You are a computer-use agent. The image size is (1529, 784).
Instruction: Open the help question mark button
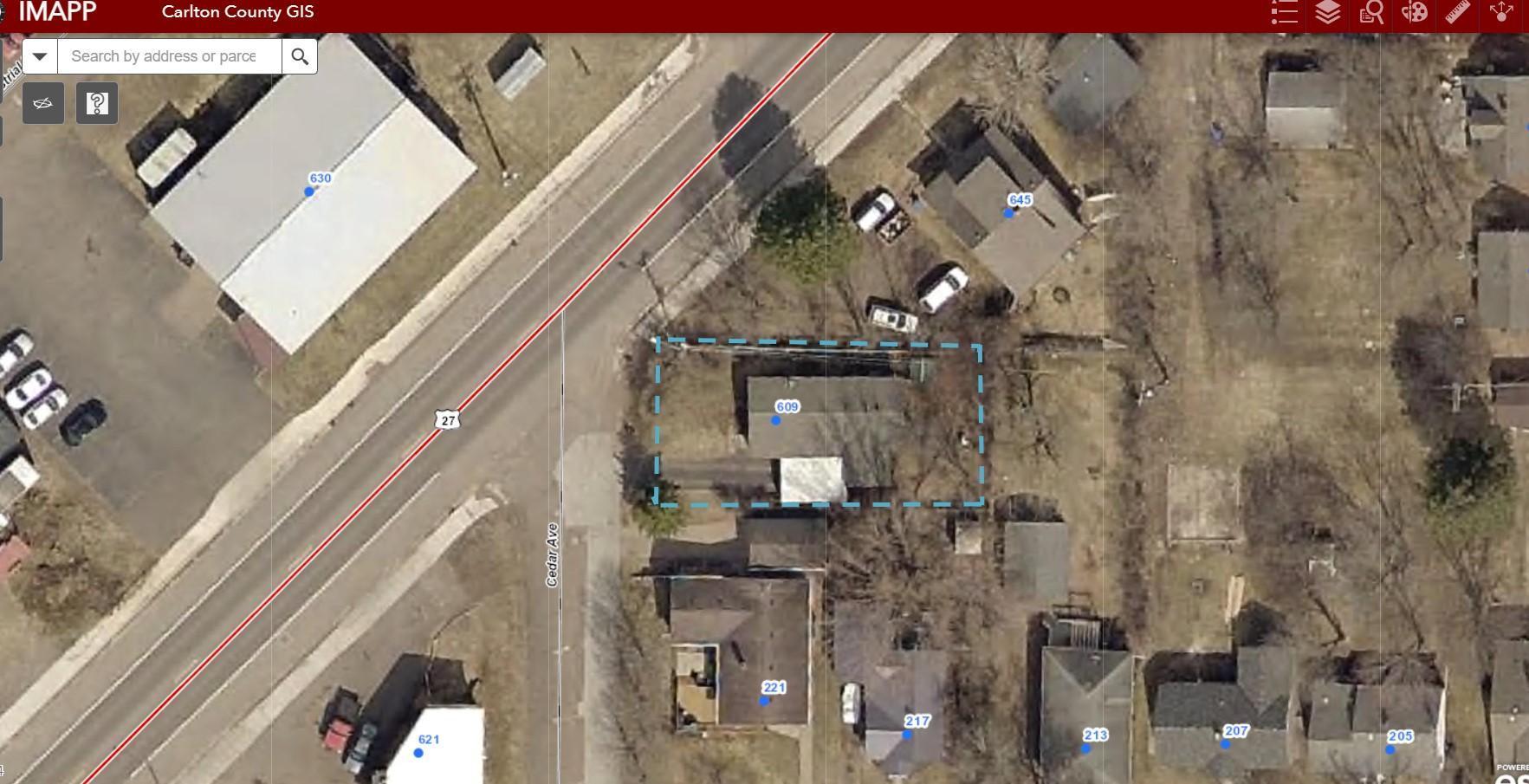[x=97, y=103]
